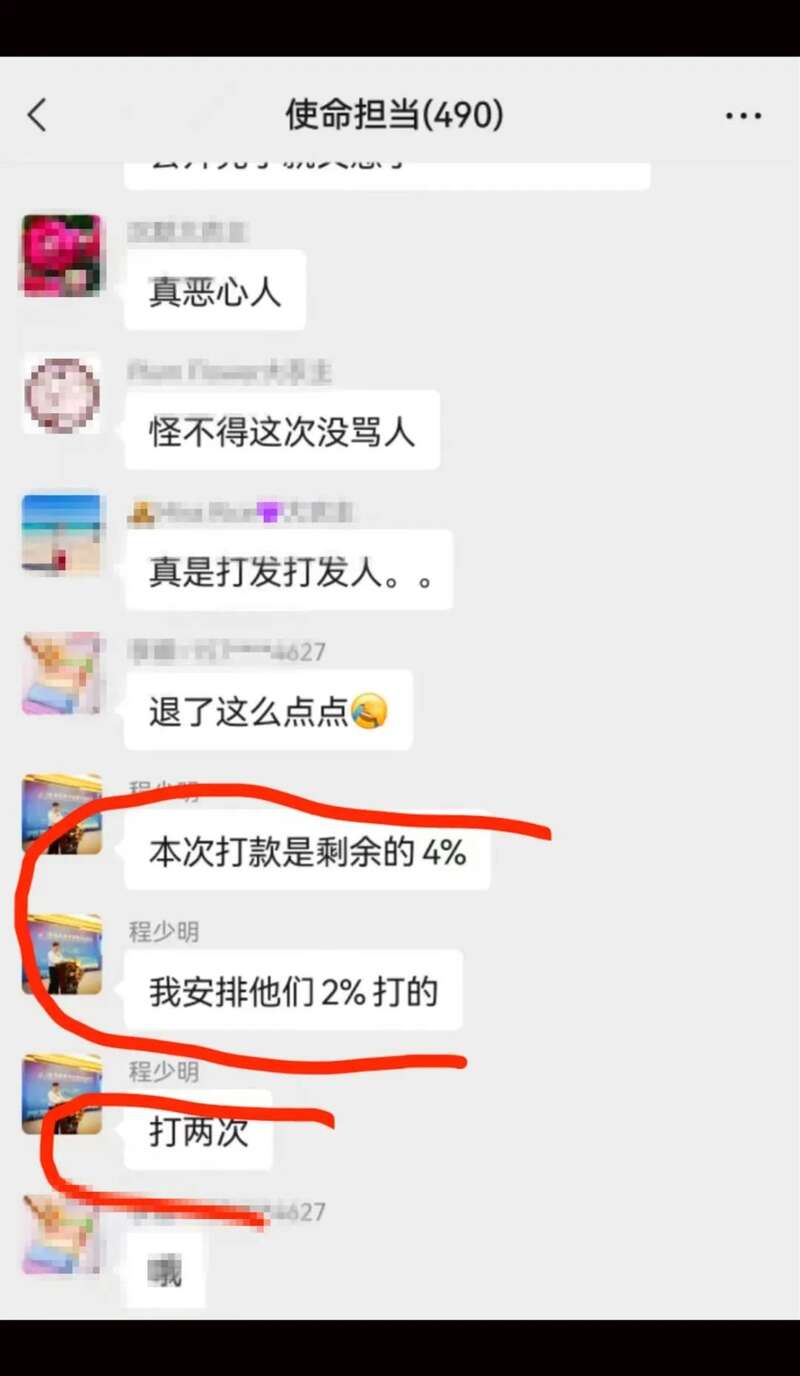Image resolution: width=800 pixels, height=1376 pixels.
Task: Open the group chat overflow menu
Action: pos(743,116)
